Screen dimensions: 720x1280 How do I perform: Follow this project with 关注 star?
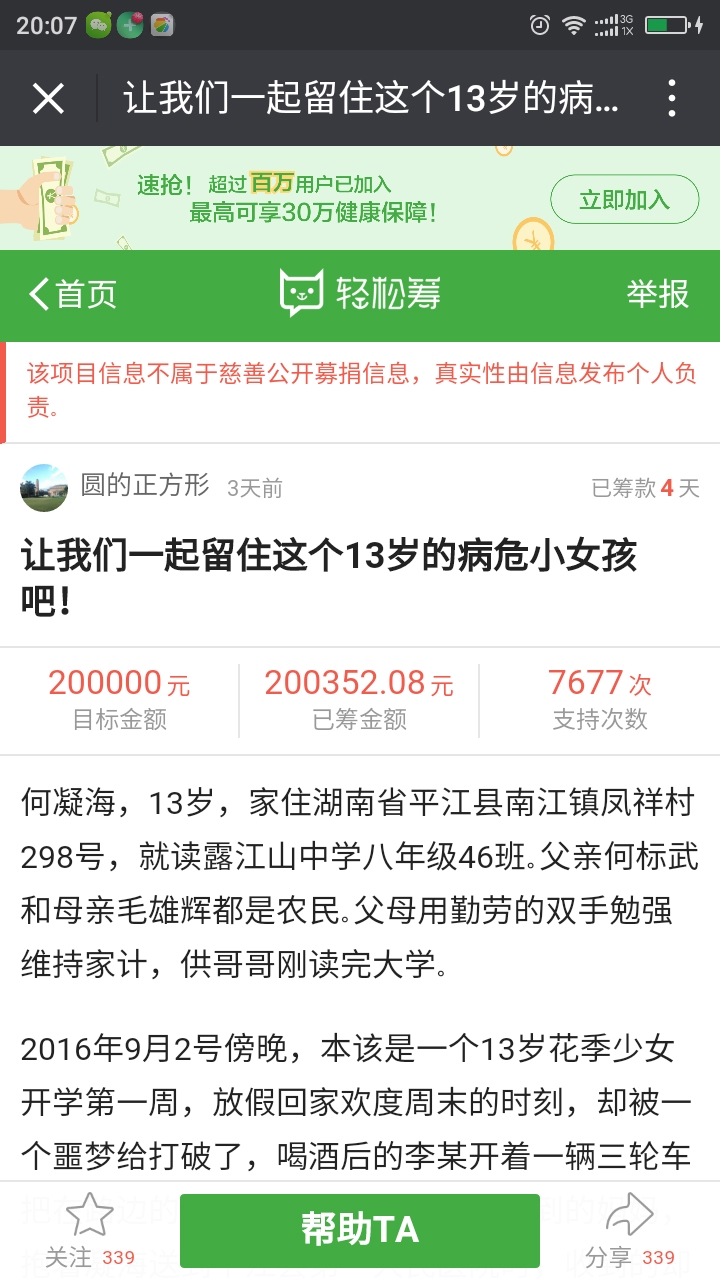point(90,1228)
